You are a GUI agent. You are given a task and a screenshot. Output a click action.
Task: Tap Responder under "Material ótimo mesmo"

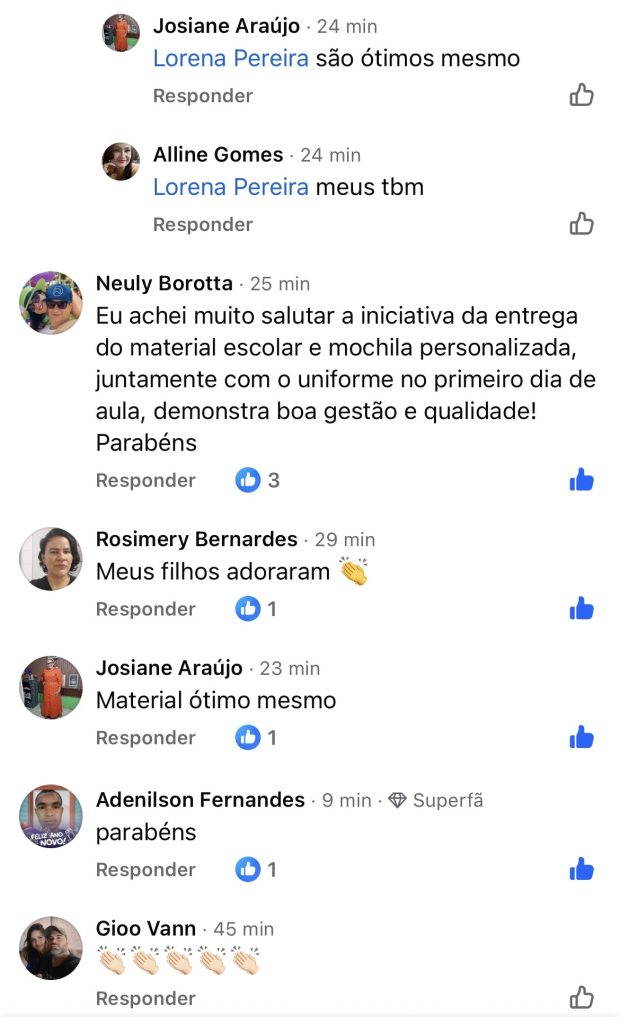(x=145, y=738)
